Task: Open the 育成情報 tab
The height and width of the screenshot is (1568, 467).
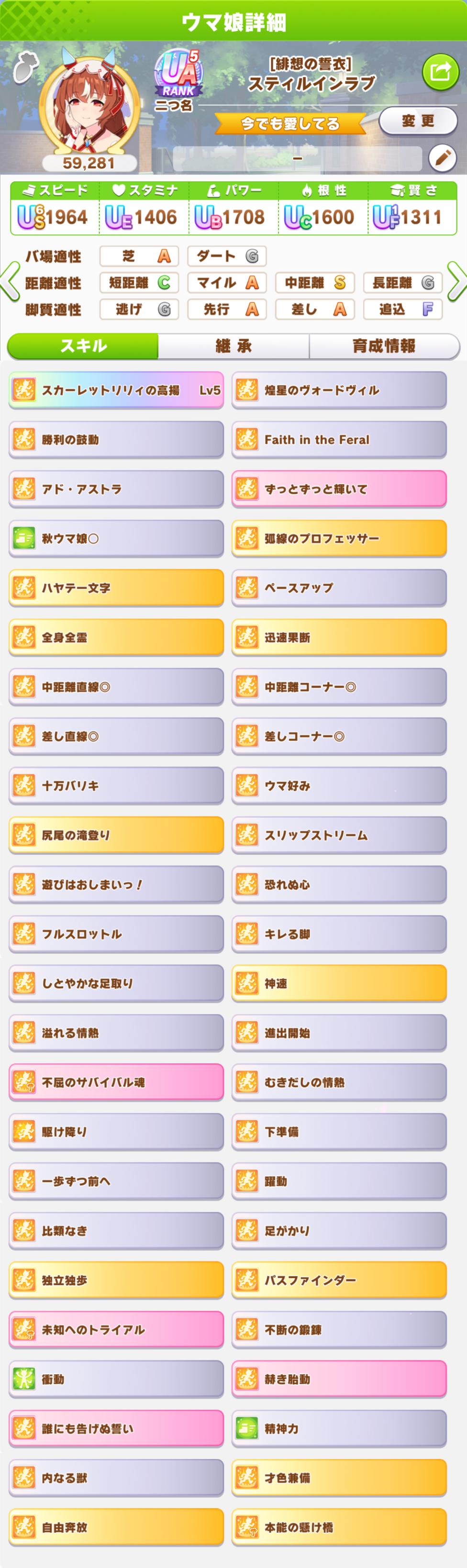Action: click(x=384, y=346)
